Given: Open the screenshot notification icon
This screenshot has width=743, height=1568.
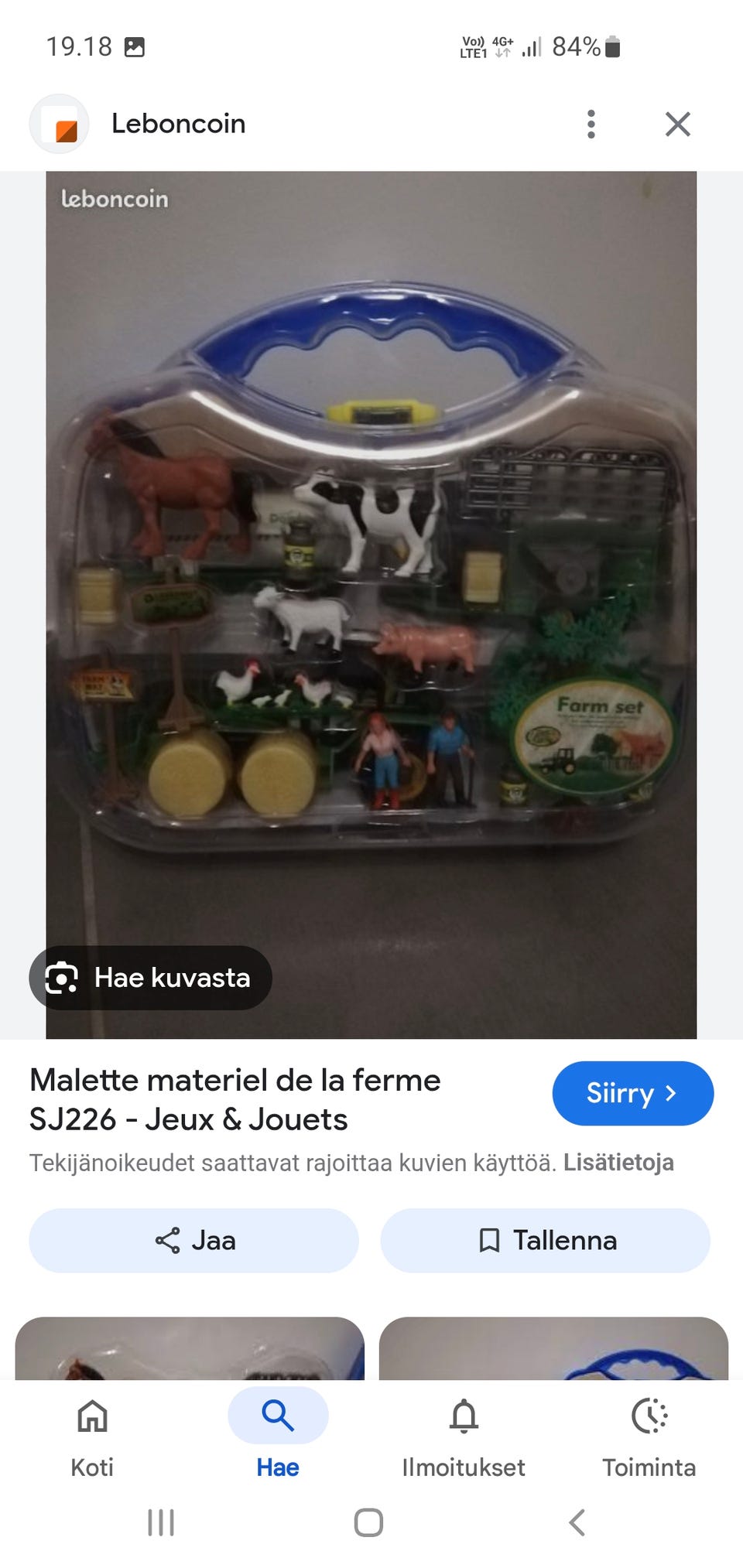Looking at the screenshot, I should pyautogui.click(x=135, y=46).
